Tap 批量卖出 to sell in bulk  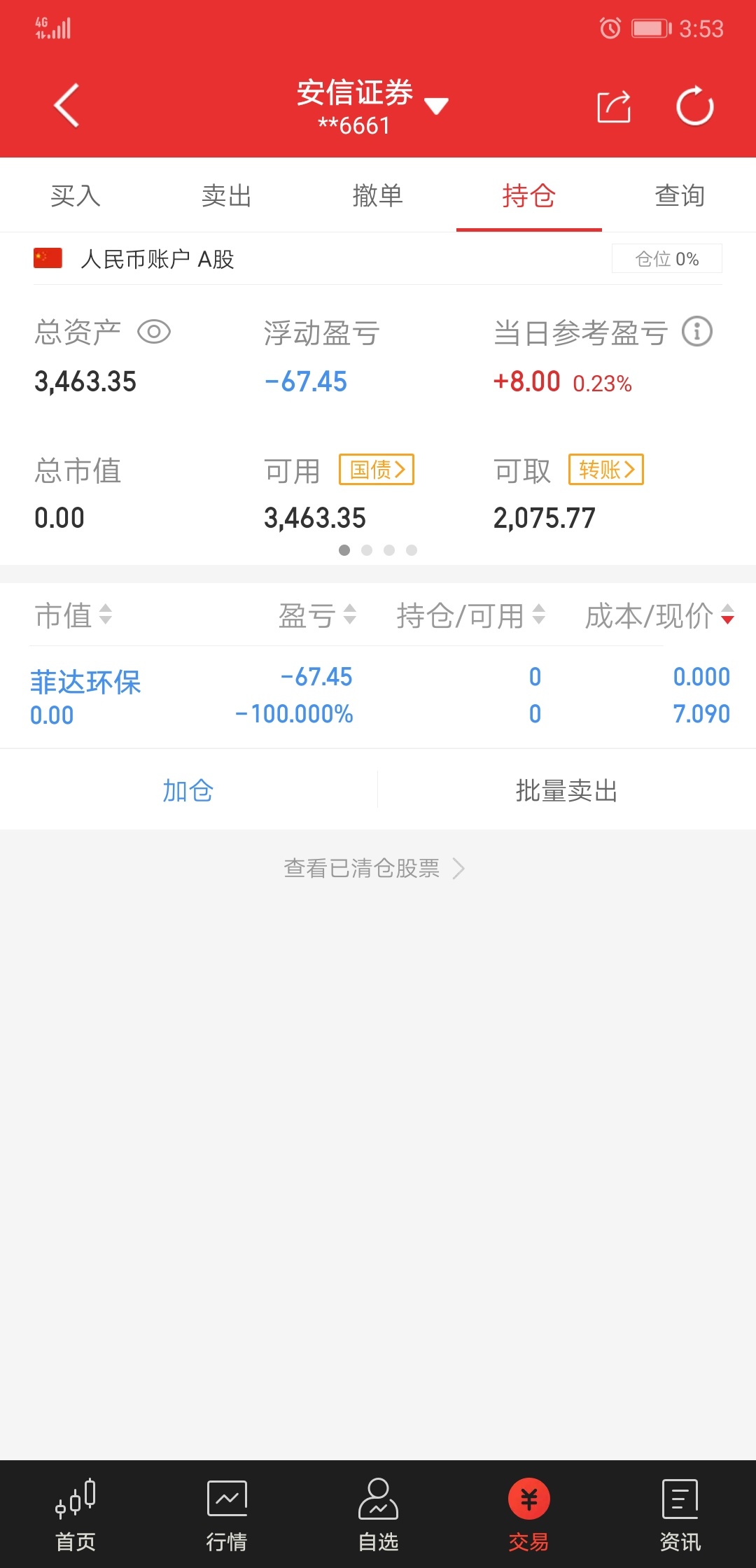point(567,790)
